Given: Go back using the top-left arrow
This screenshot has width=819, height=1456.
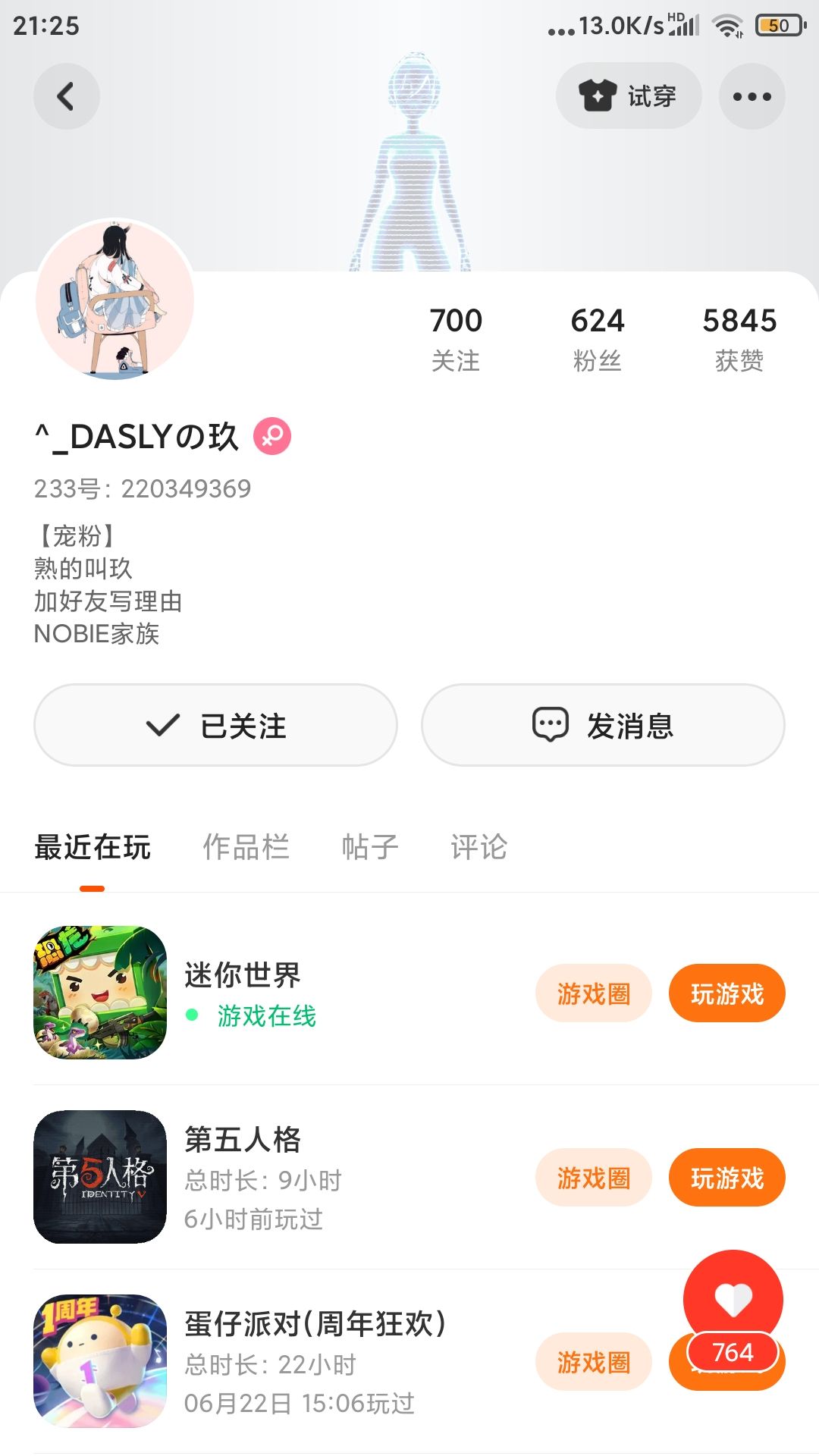Looking at the screenshot, I should [x=66, y=96].
